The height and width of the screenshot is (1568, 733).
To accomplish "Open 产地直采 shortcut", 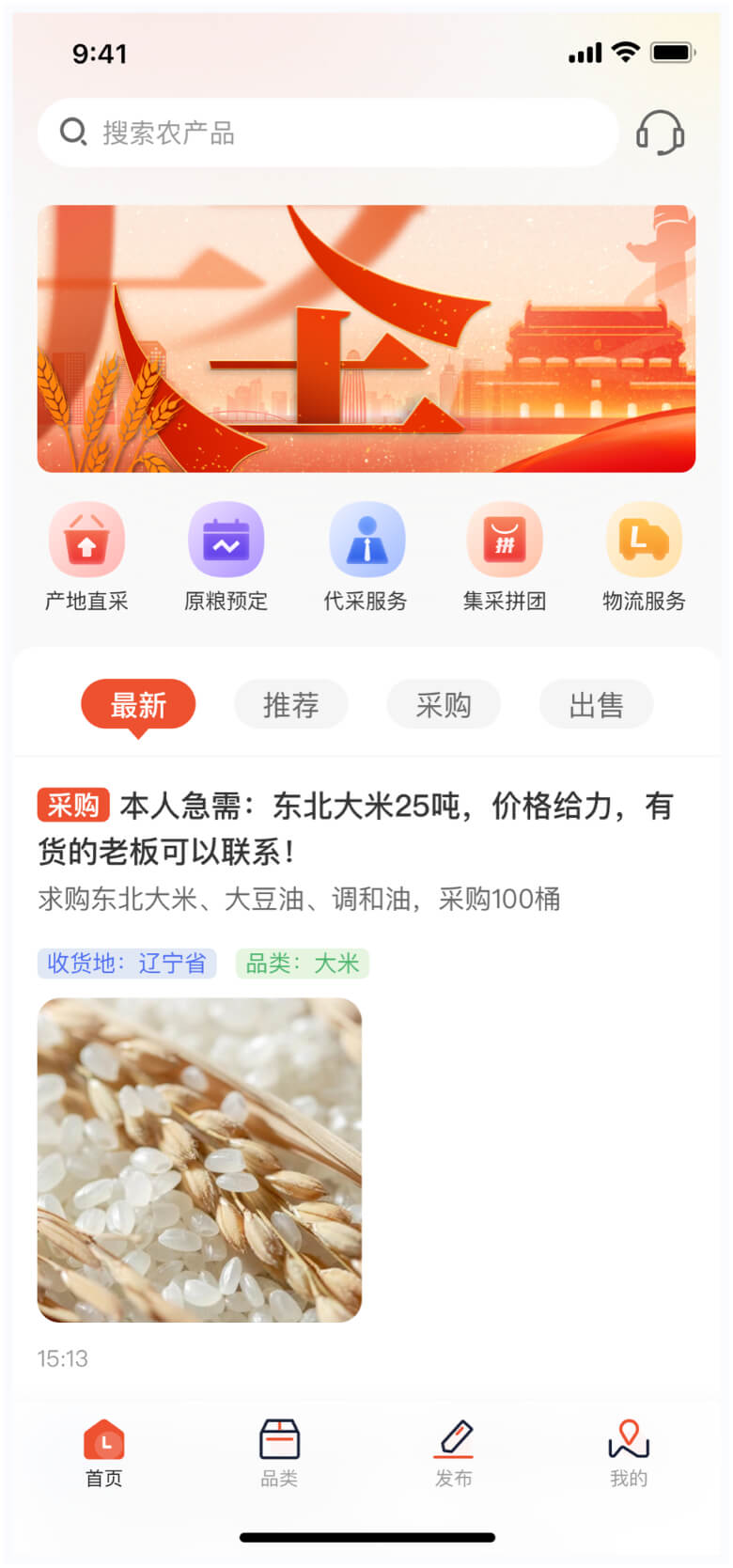I will tap(86, 557).
